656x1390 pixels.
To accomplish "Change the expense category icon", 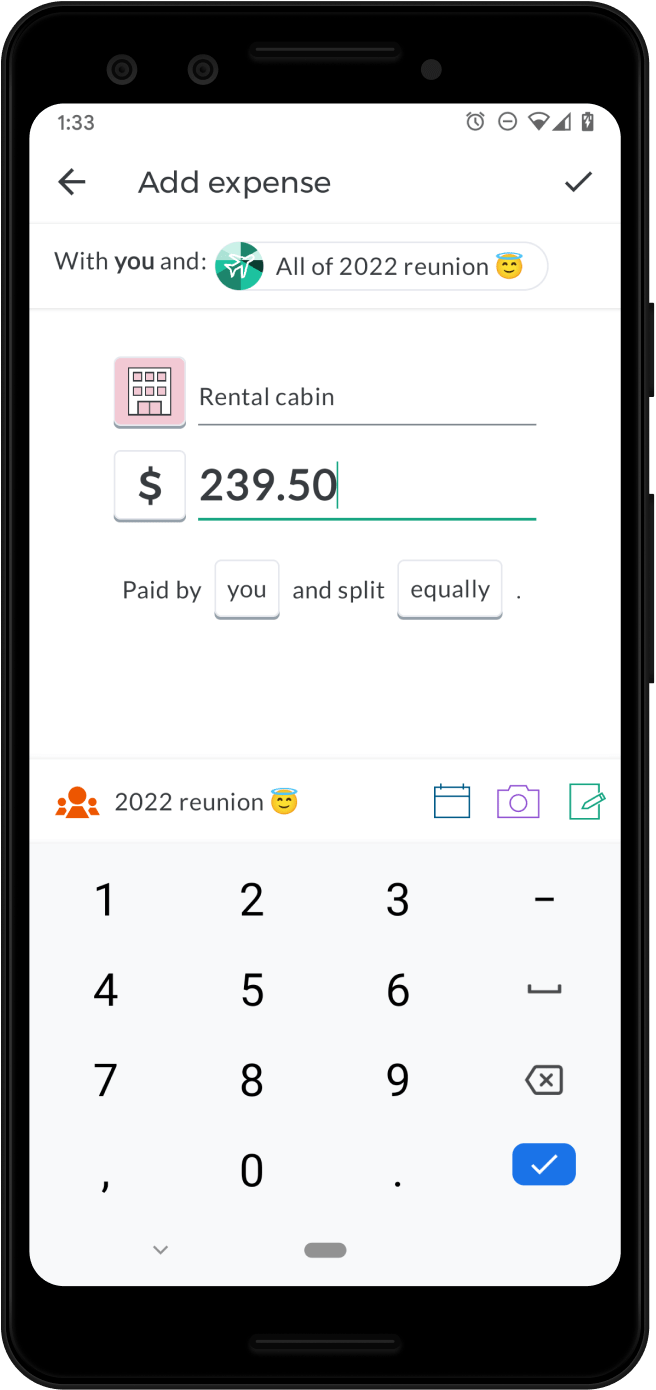I will click(x=150, y=392).
